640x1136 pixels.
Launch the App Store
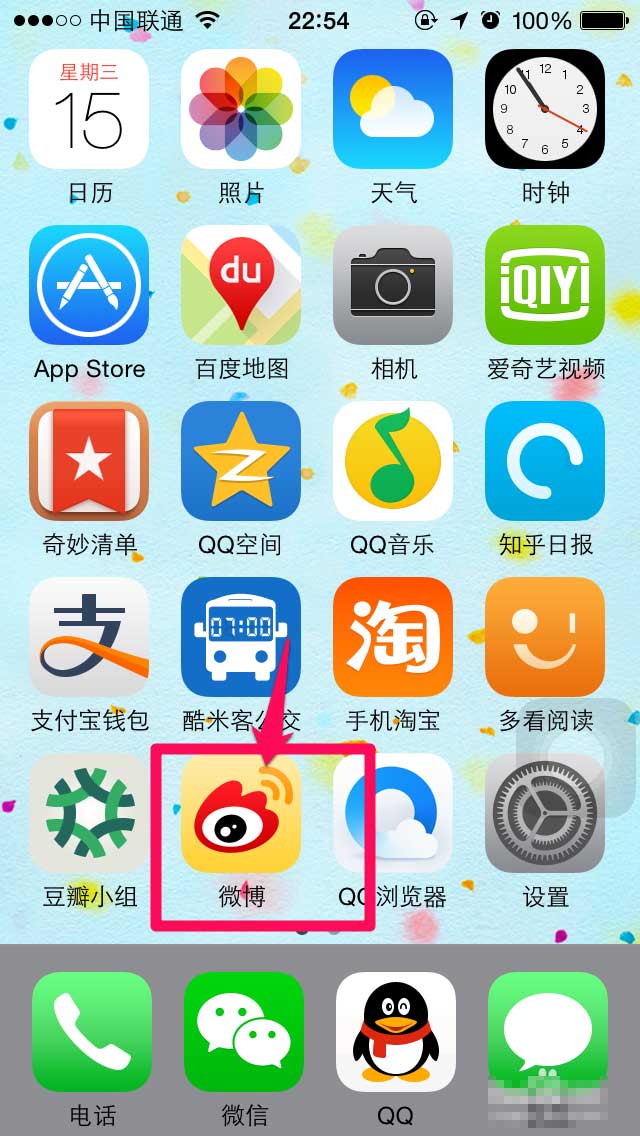pyautogui.click(x=89, y=285)
